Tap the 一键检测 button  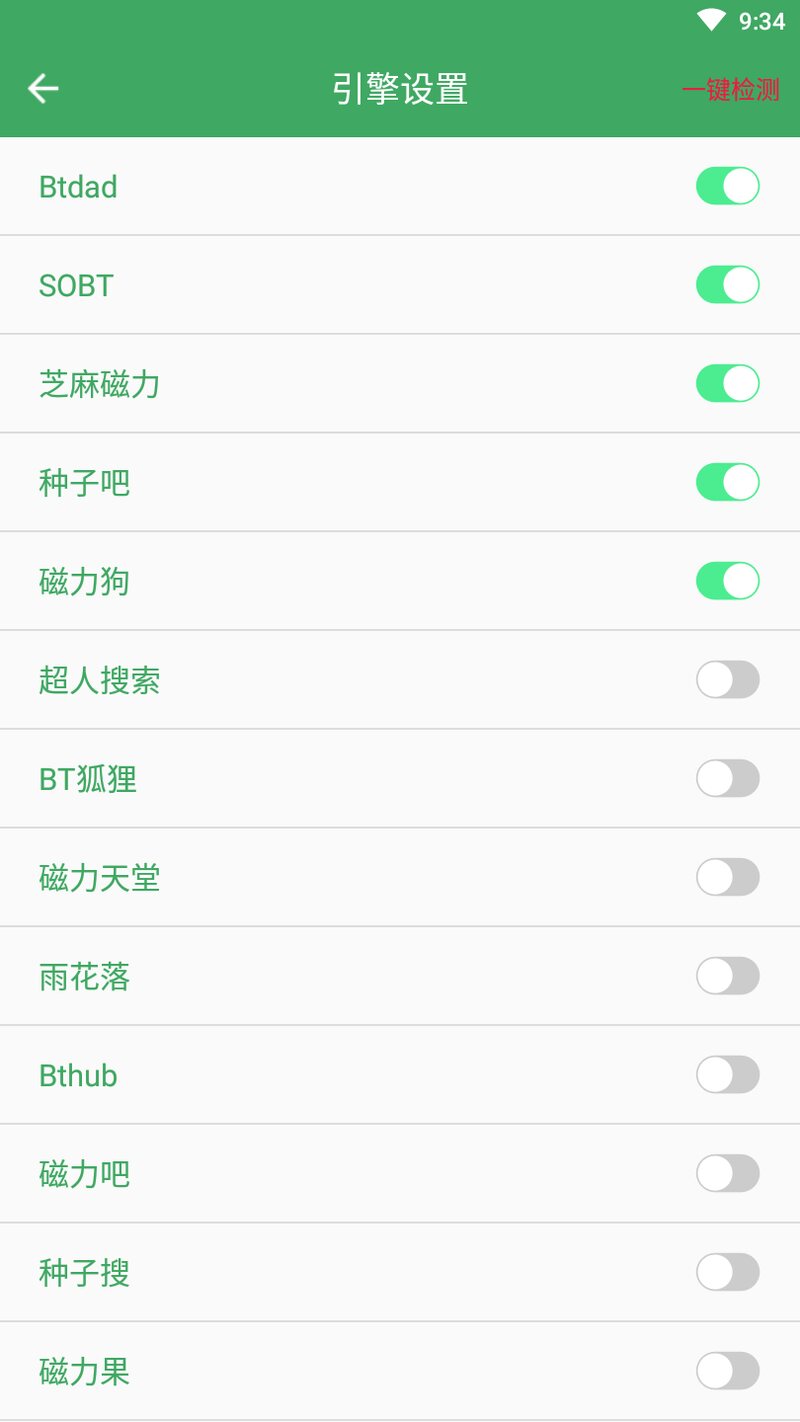[x=730, y=90]
